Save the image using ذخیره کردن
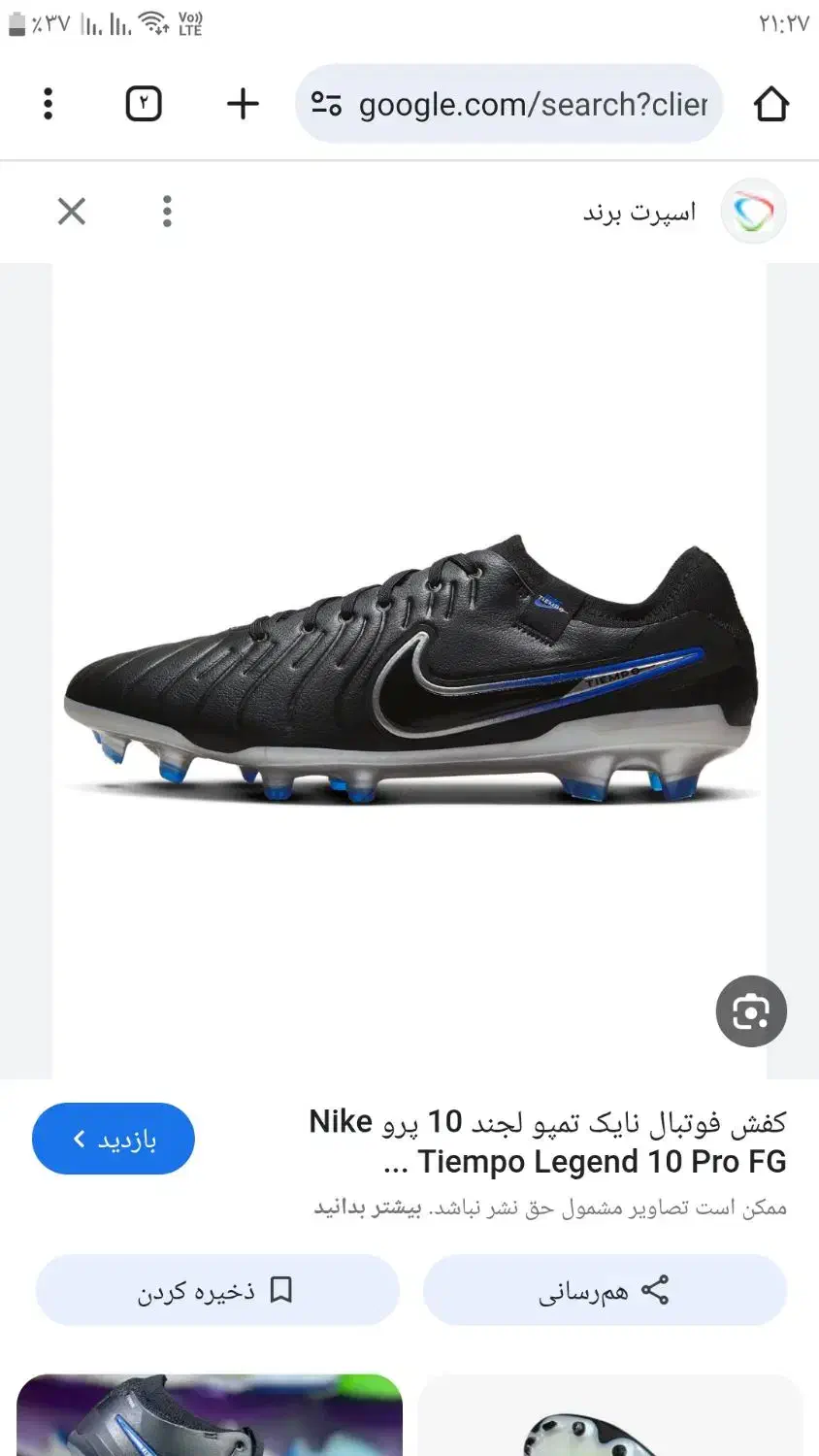Screen dimensions: 819x1456 [x=217, y=1290]
